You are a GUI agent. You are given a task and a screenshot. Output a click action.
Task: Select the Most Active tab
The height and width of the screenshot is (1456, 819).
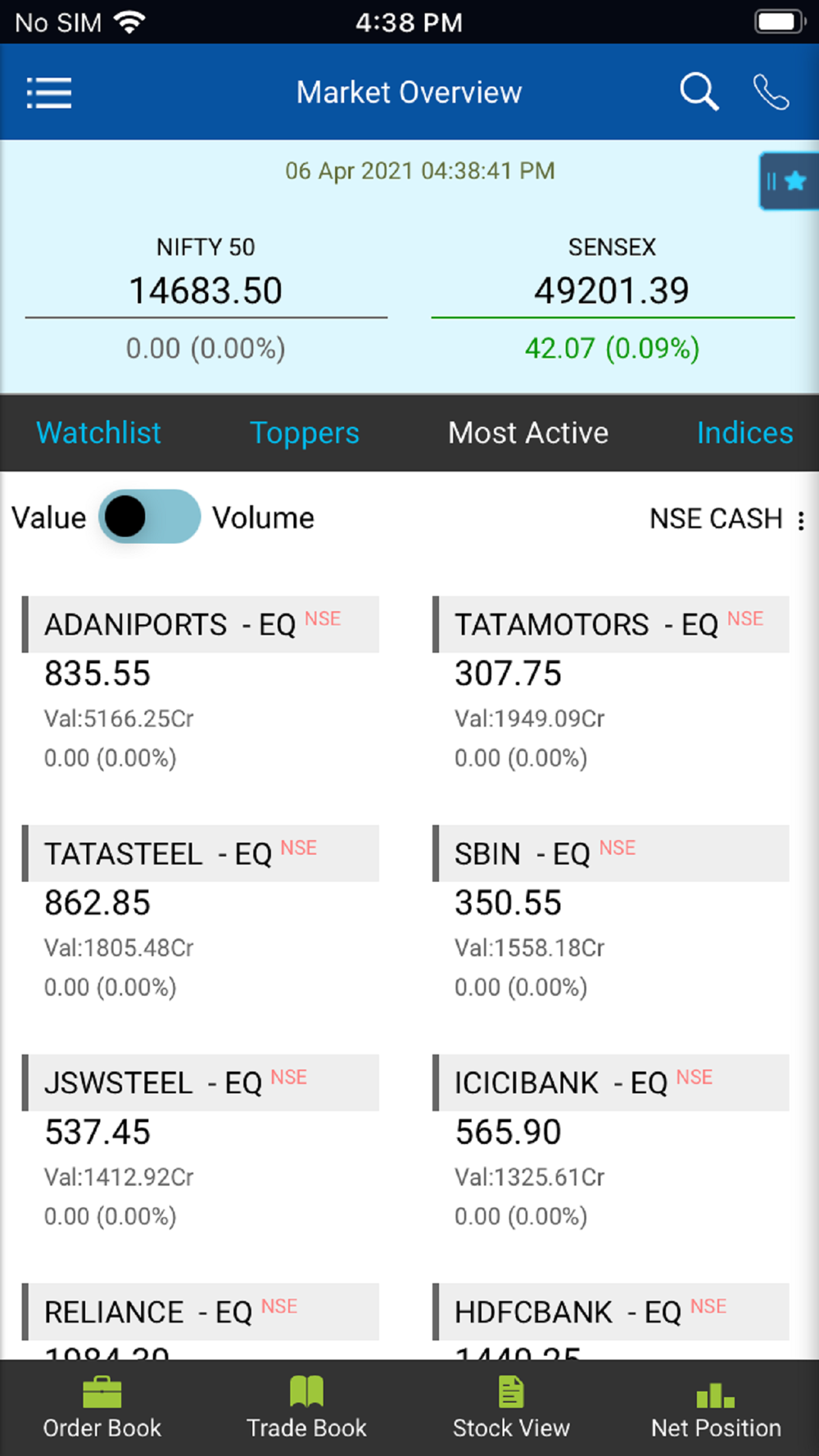528,432
